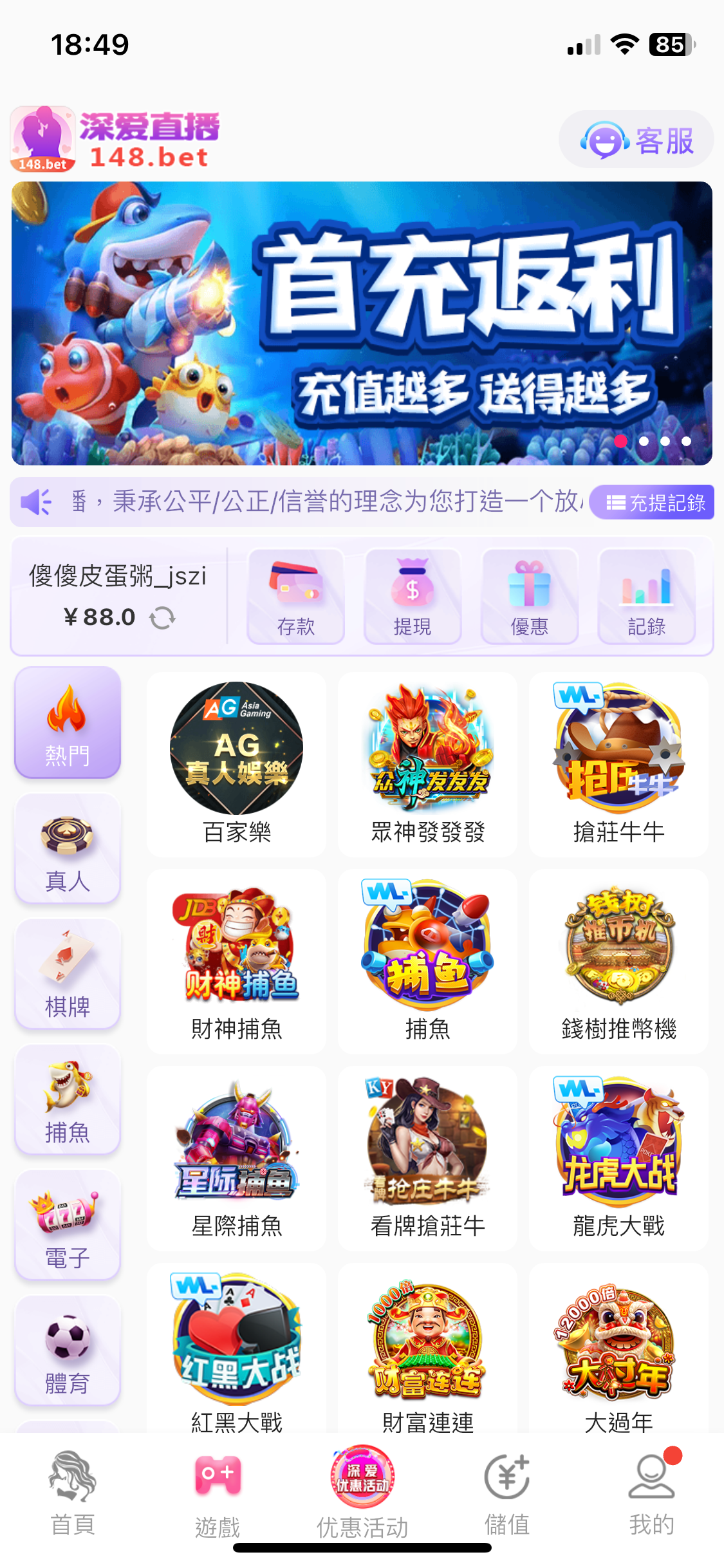Start the 財神捕魚 game

236,961
